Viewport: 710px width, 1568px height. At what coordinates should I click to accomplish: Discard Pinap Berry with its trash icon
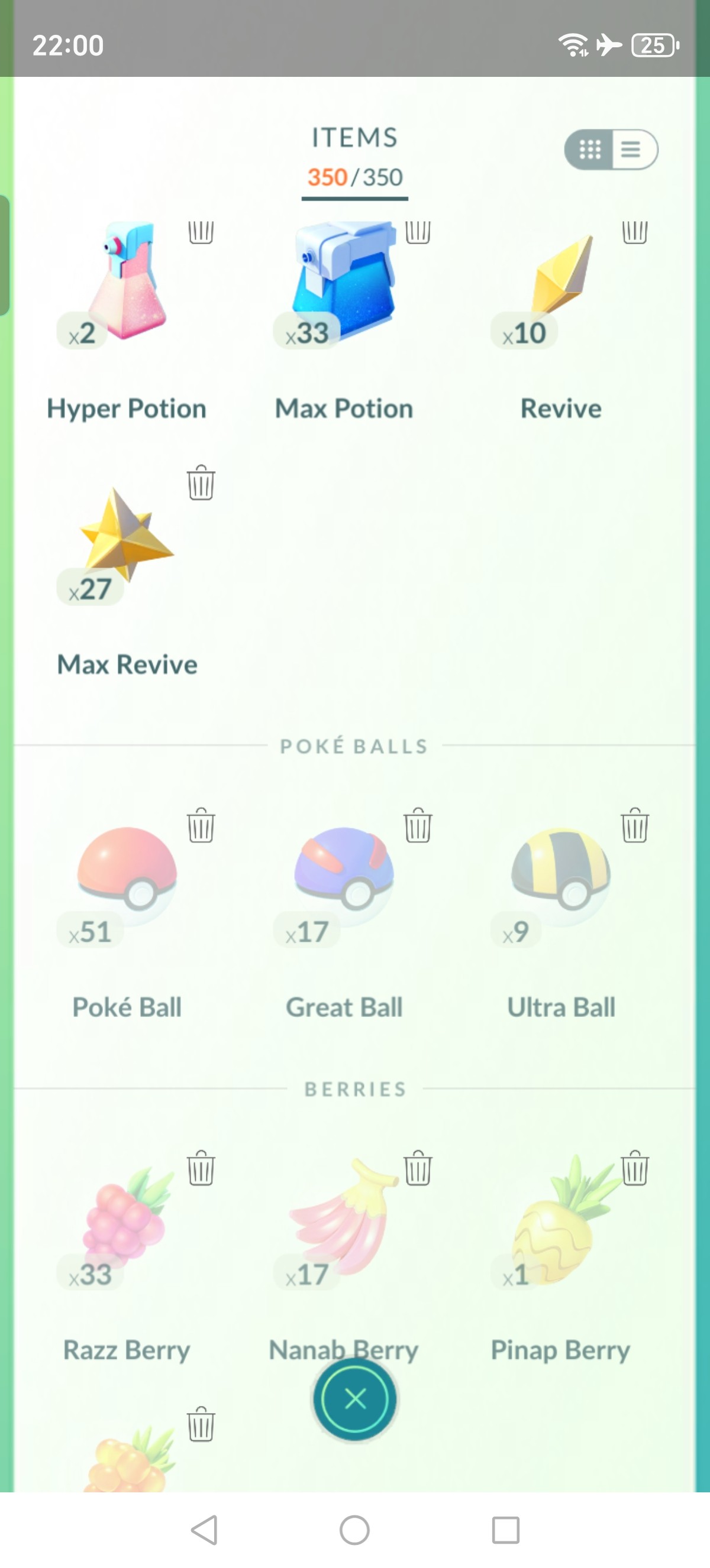point(634,1168)
